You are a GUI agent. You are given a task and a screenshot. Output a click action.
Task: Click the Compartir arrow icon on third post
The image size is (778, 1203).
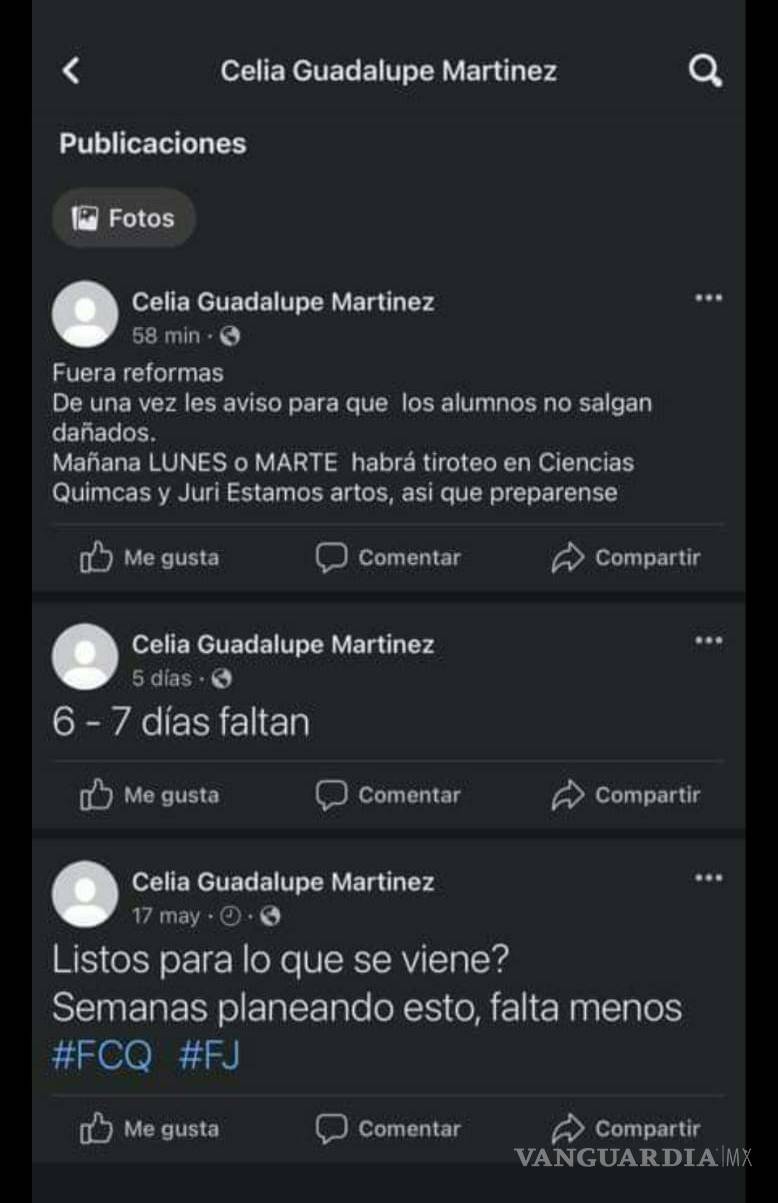pyautogui.click(x=570, y=1128)
